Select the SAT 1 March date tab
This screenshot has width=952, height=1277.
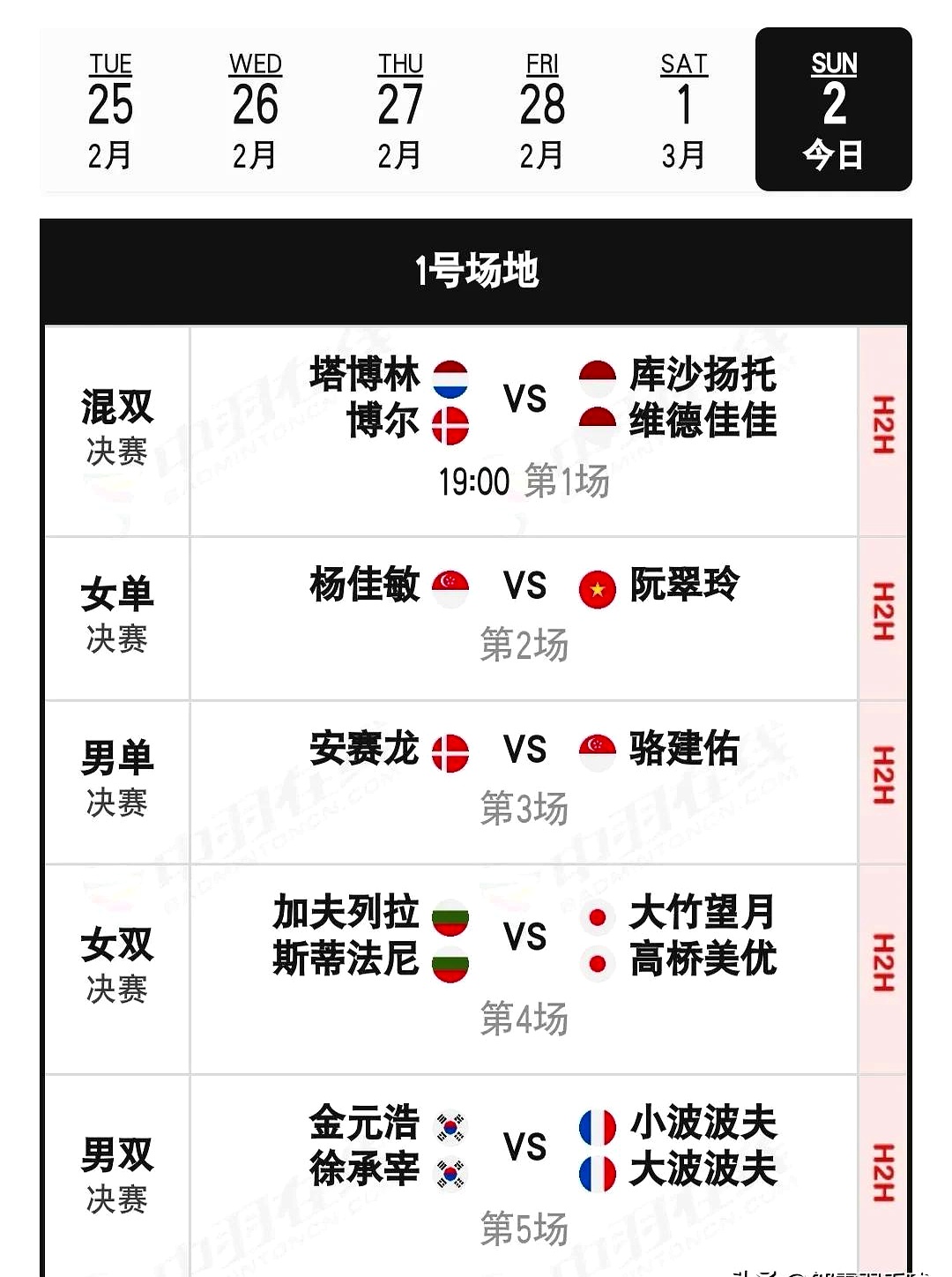pos(684,111)
